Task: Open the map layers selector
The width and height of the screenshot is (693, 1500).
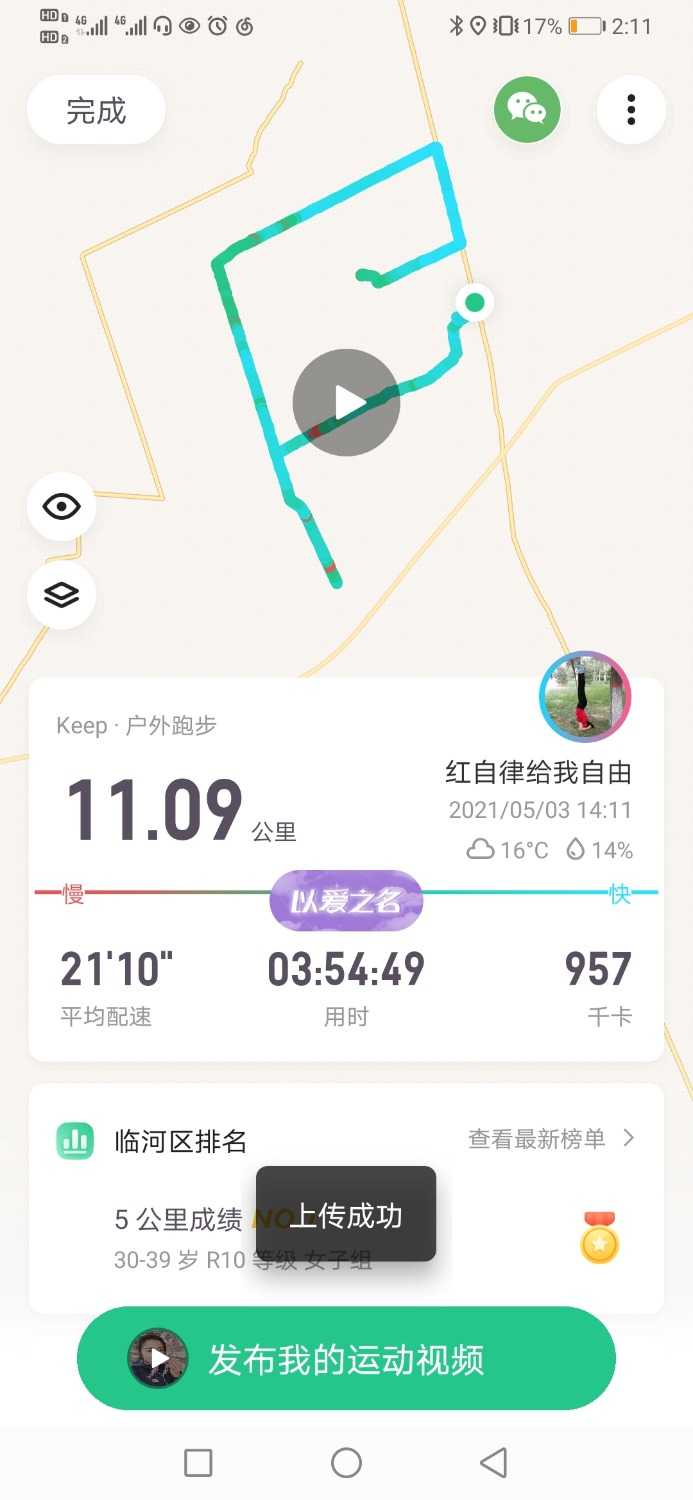Action: point(61,595)
